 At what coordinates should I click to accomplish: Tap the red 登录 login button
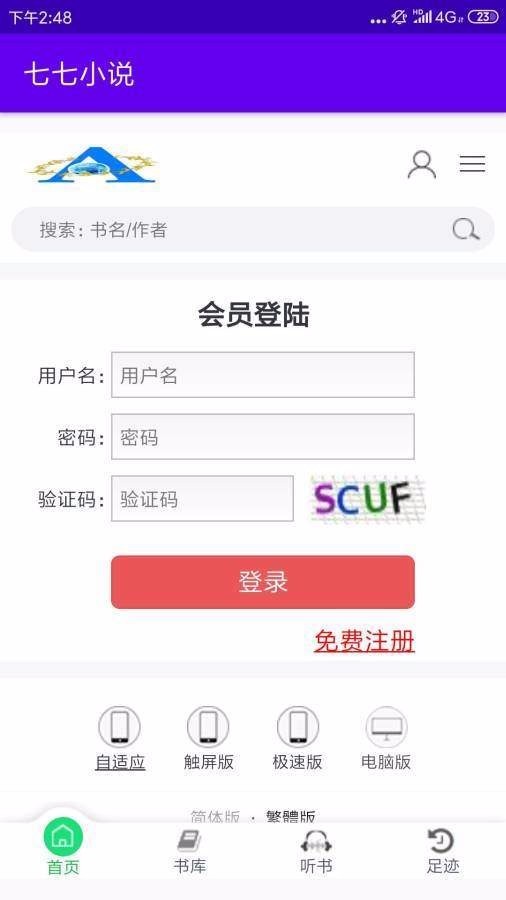[263, 582]
